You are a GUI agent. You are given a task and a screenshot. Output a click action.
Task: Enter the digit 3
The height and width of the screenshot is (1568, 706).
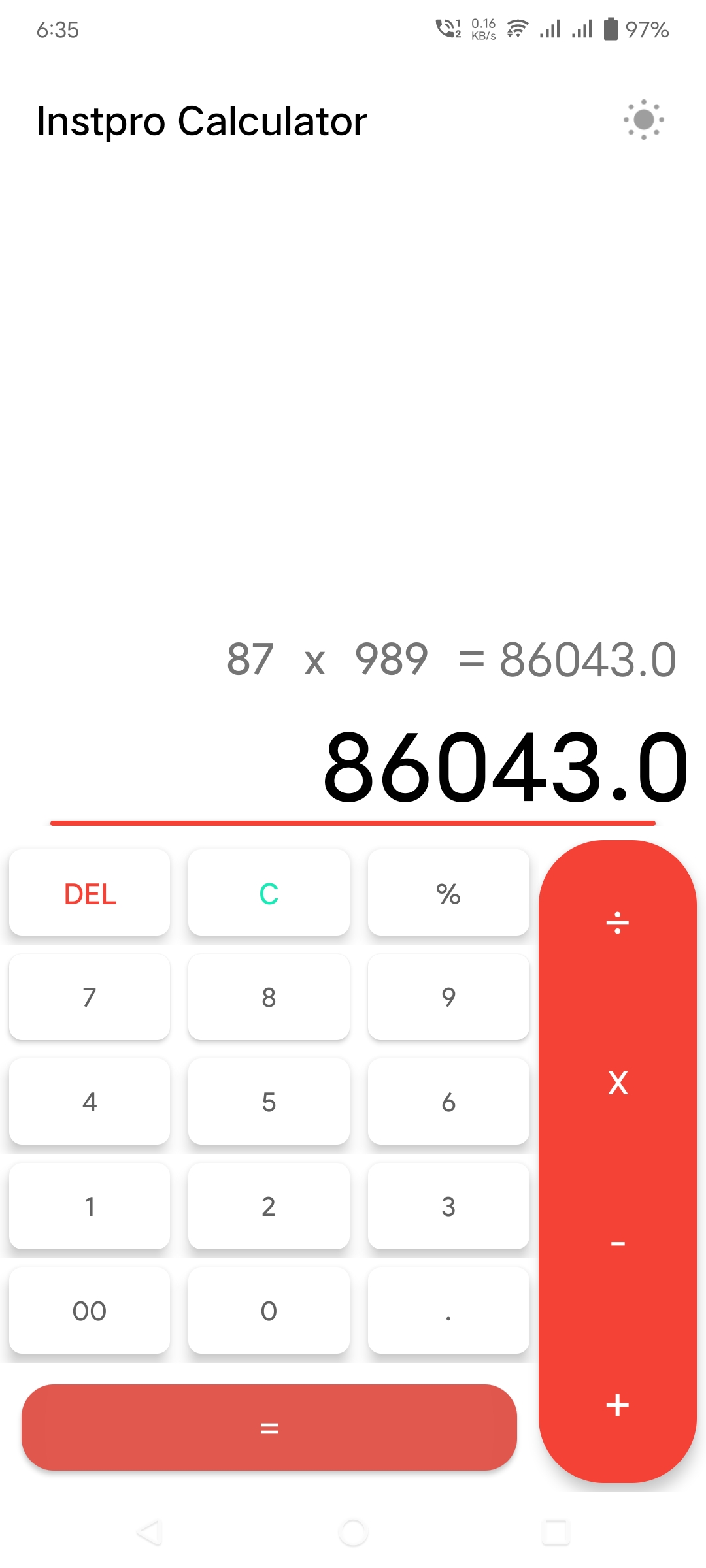point(448,1206)
